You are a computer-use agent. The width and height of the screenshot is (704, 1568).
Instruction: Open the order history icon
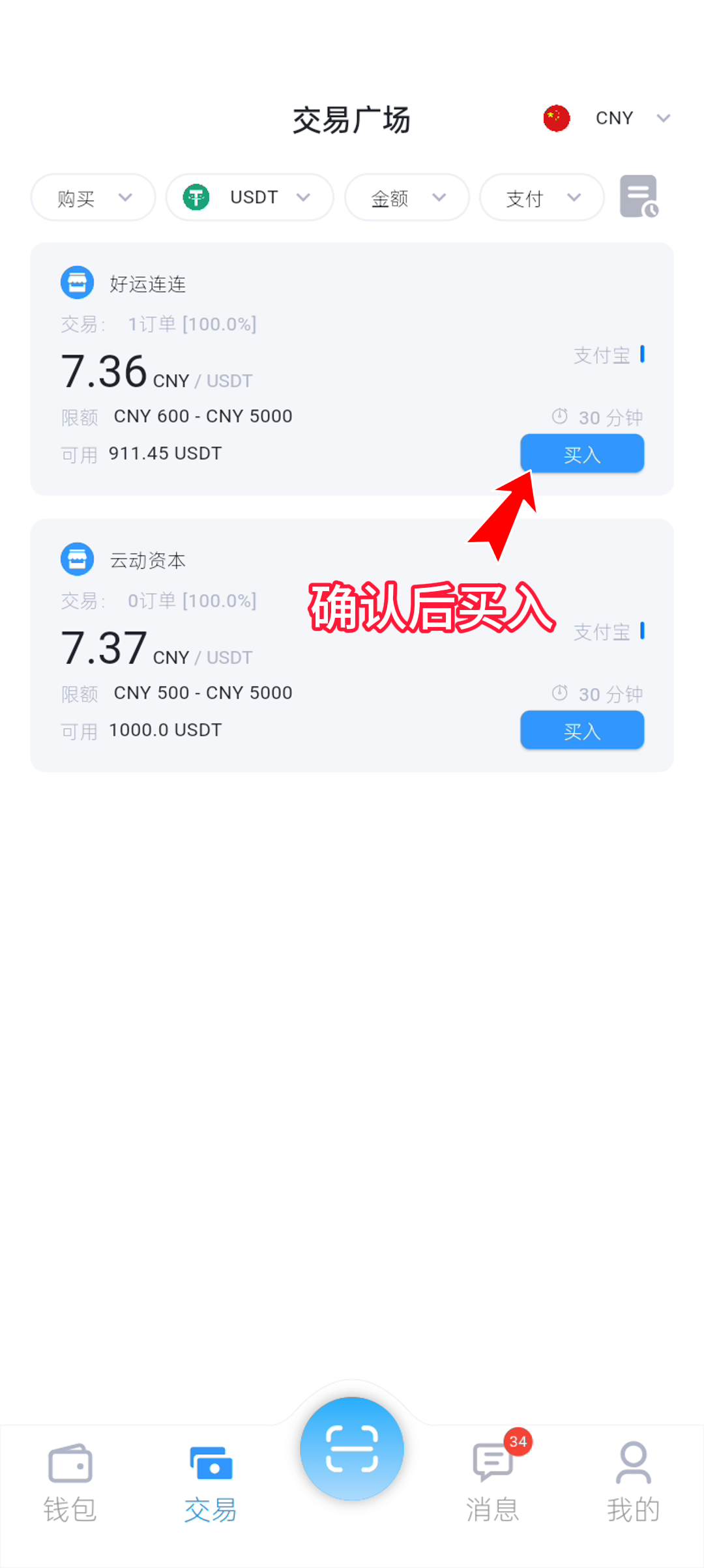tap(639, 196)
